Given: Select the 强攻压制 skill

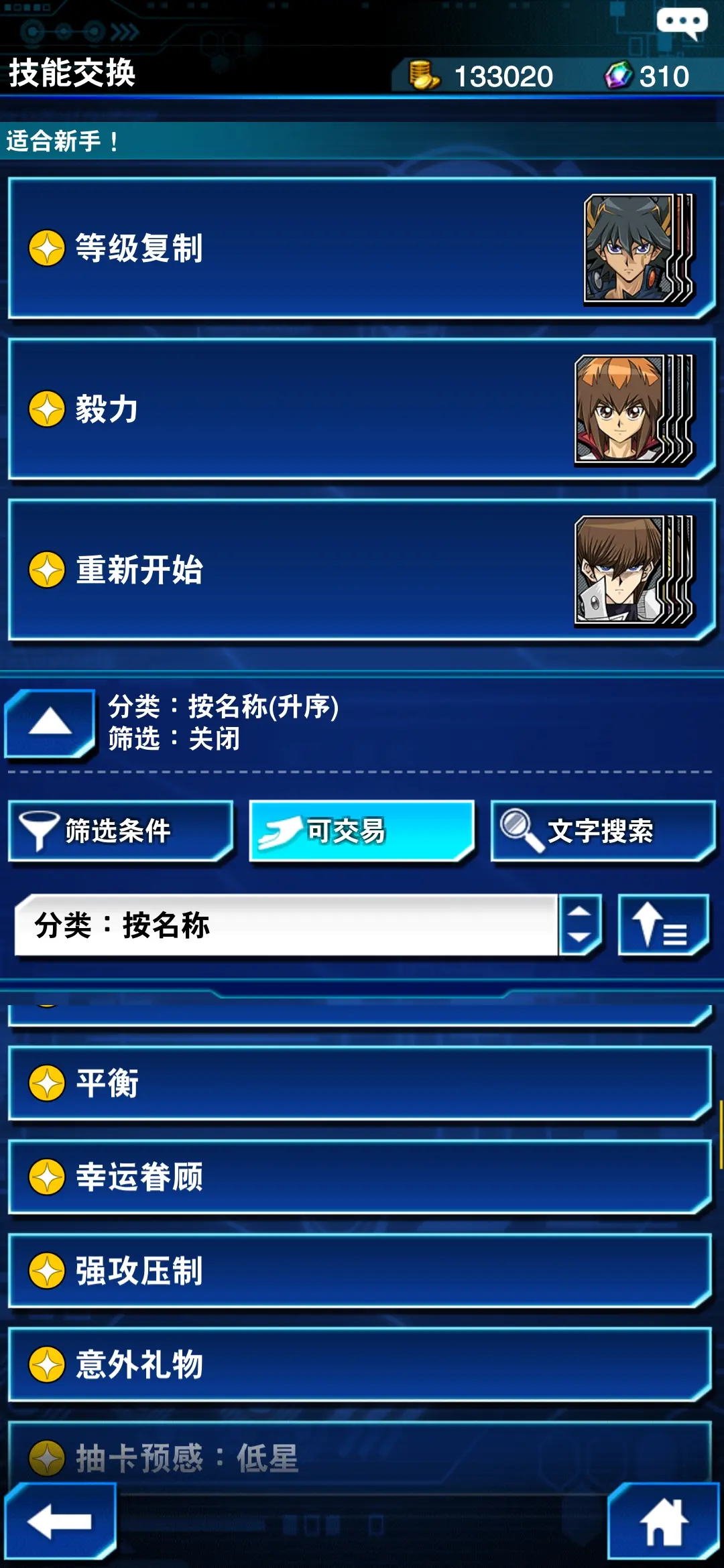Looking at the screenshot, I should (359, 1271).
